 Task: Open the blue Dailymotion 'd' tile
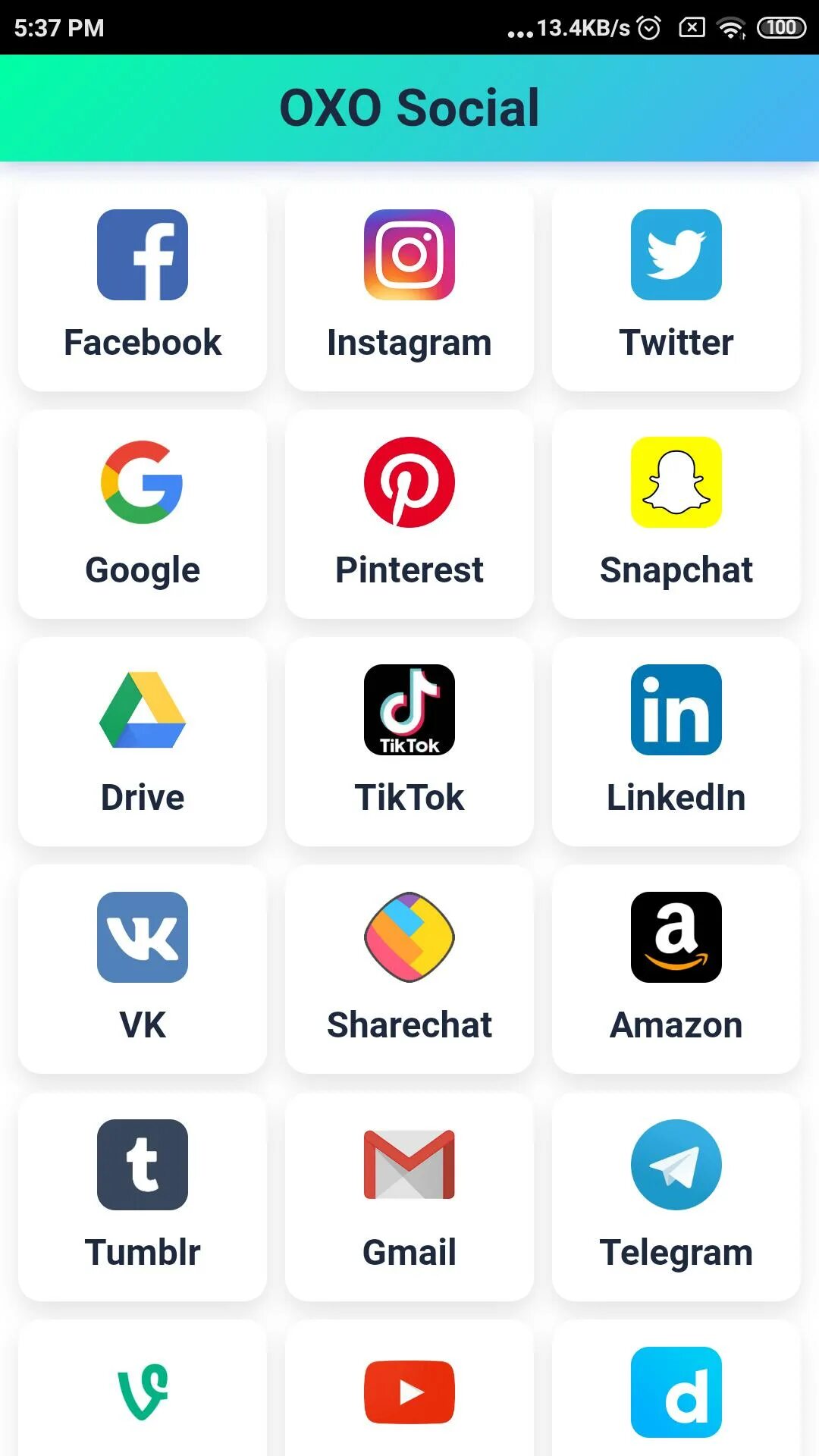pyautogui.click(x=676, y=1392)
